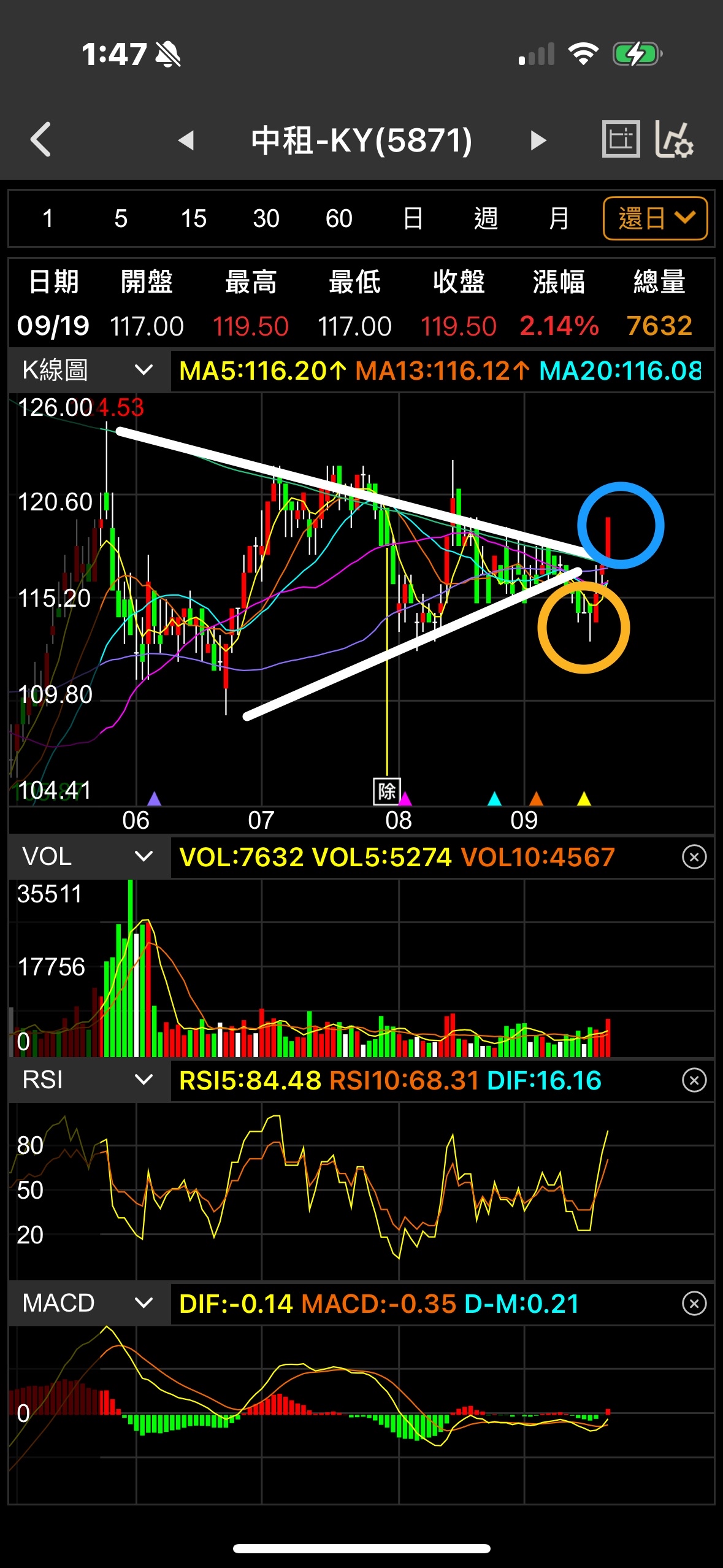Image resolution: width=723 pixels, height=1568 pixels.
Task: Close the RSI indicator panel
Action: [x=694, y=1080]
